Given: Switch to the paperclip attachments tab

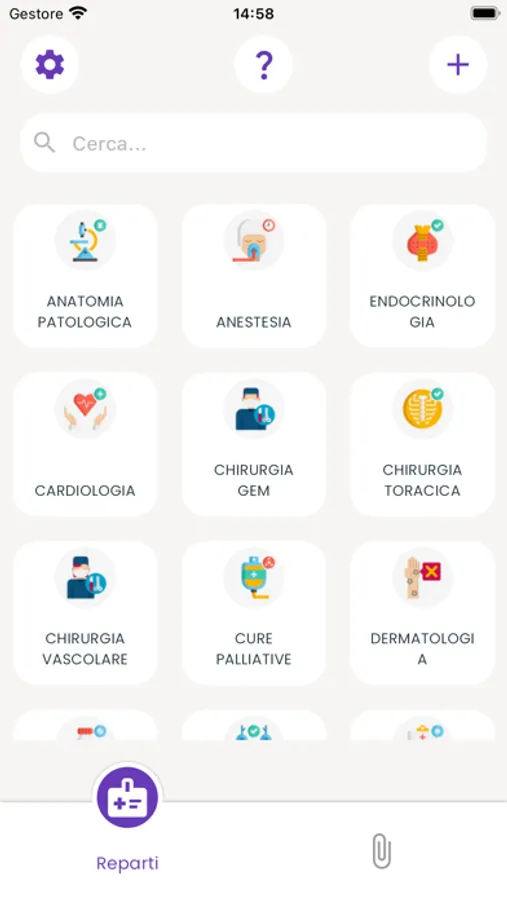Looking at the screenshot, I should [x=381, y=851].
